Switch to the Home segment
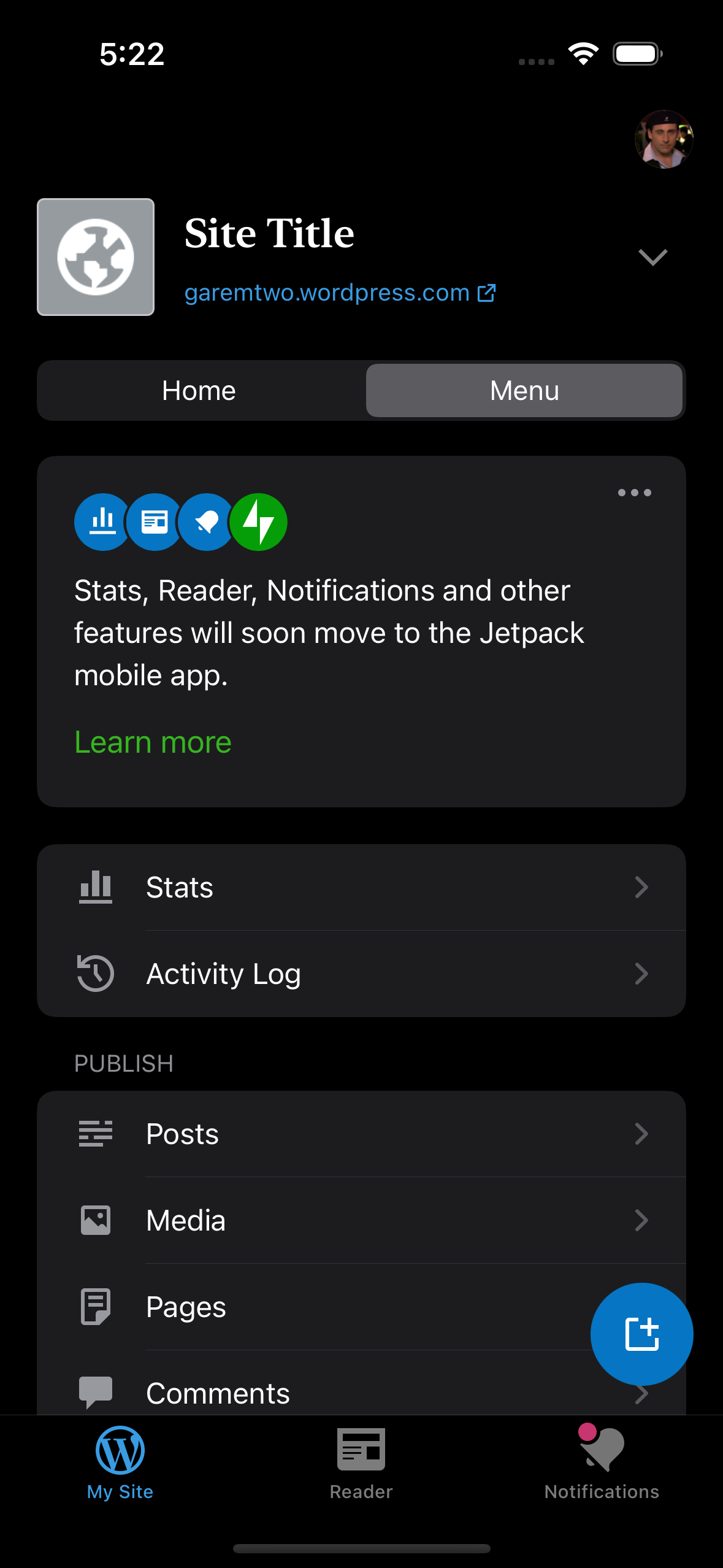The height and width of the screenshot is (1568, 723). (199, 391)
